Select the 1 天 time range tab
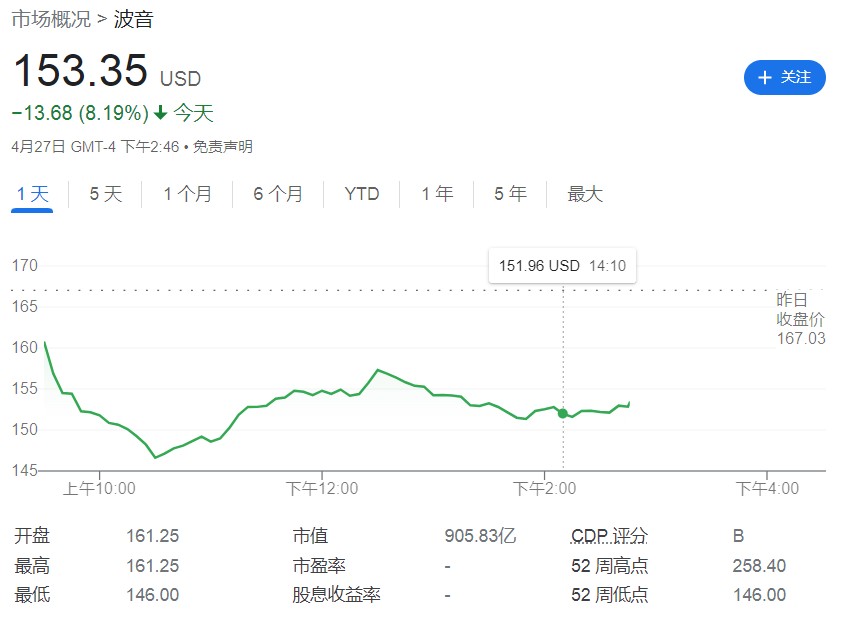Image resolution: width=855 pixels, height=621 pixels. pos(32,194)
